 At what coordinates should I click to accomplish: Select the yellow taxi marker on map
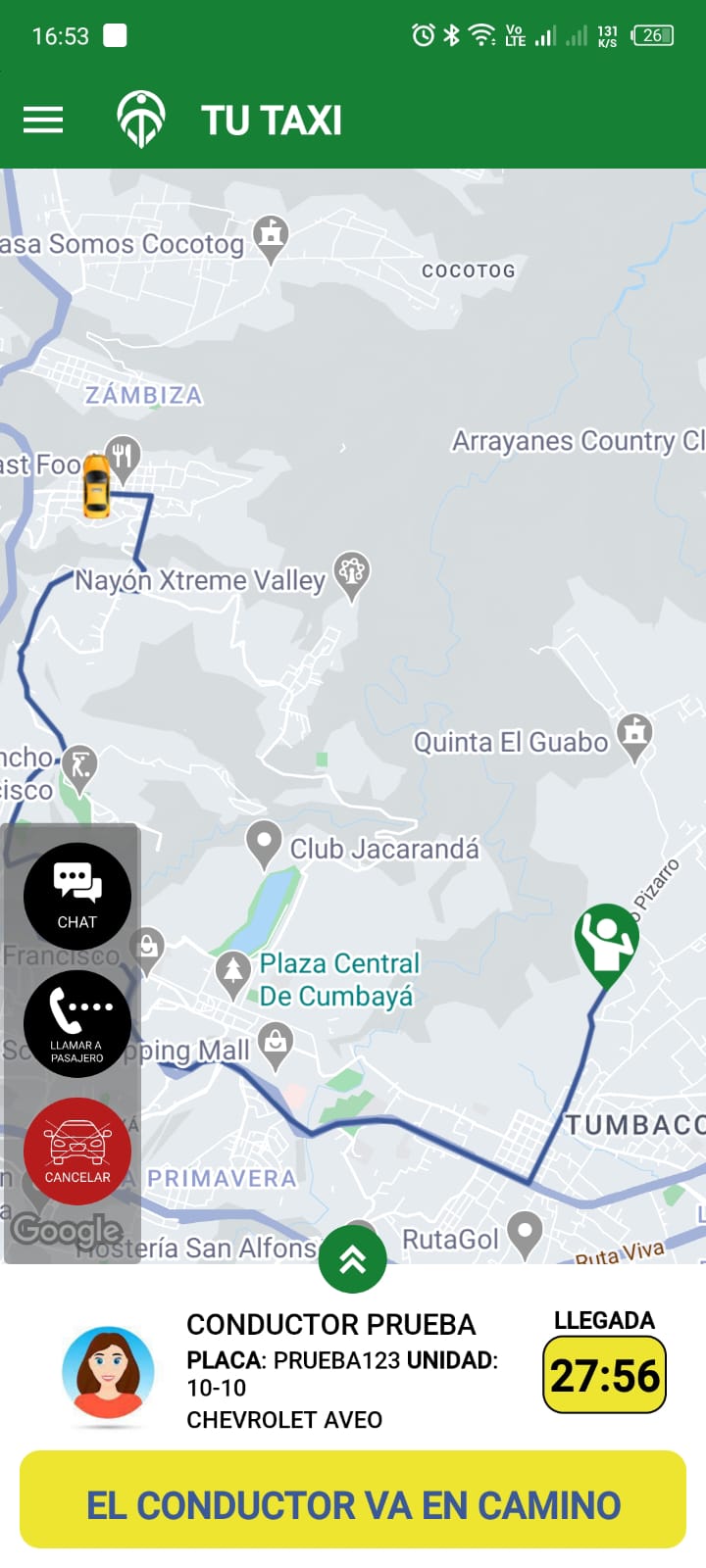click(x=96, y=486)
